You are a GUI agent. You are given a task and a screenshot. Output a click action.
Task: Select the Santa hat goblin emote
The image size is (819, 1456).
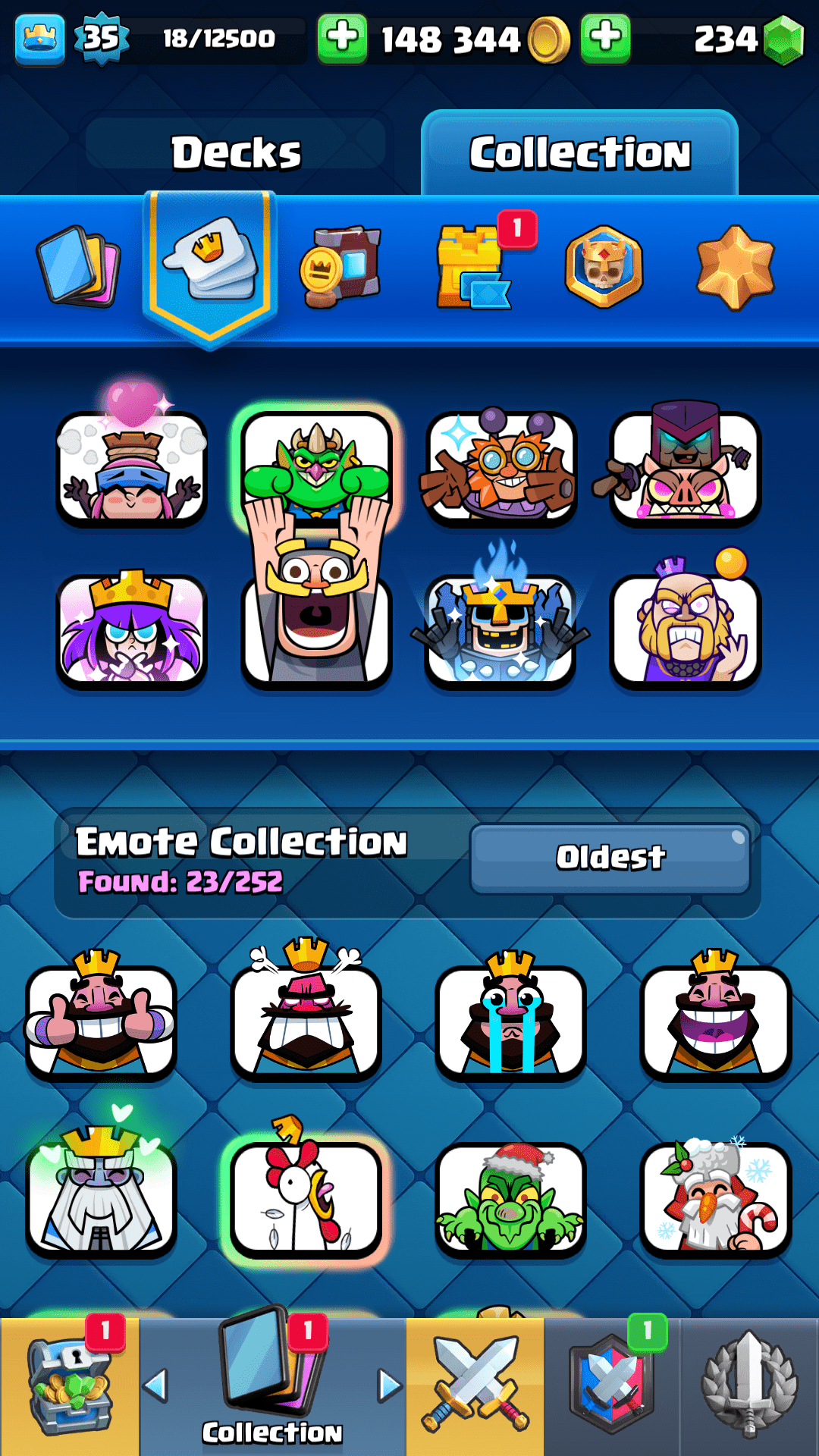click(510, 1197)
